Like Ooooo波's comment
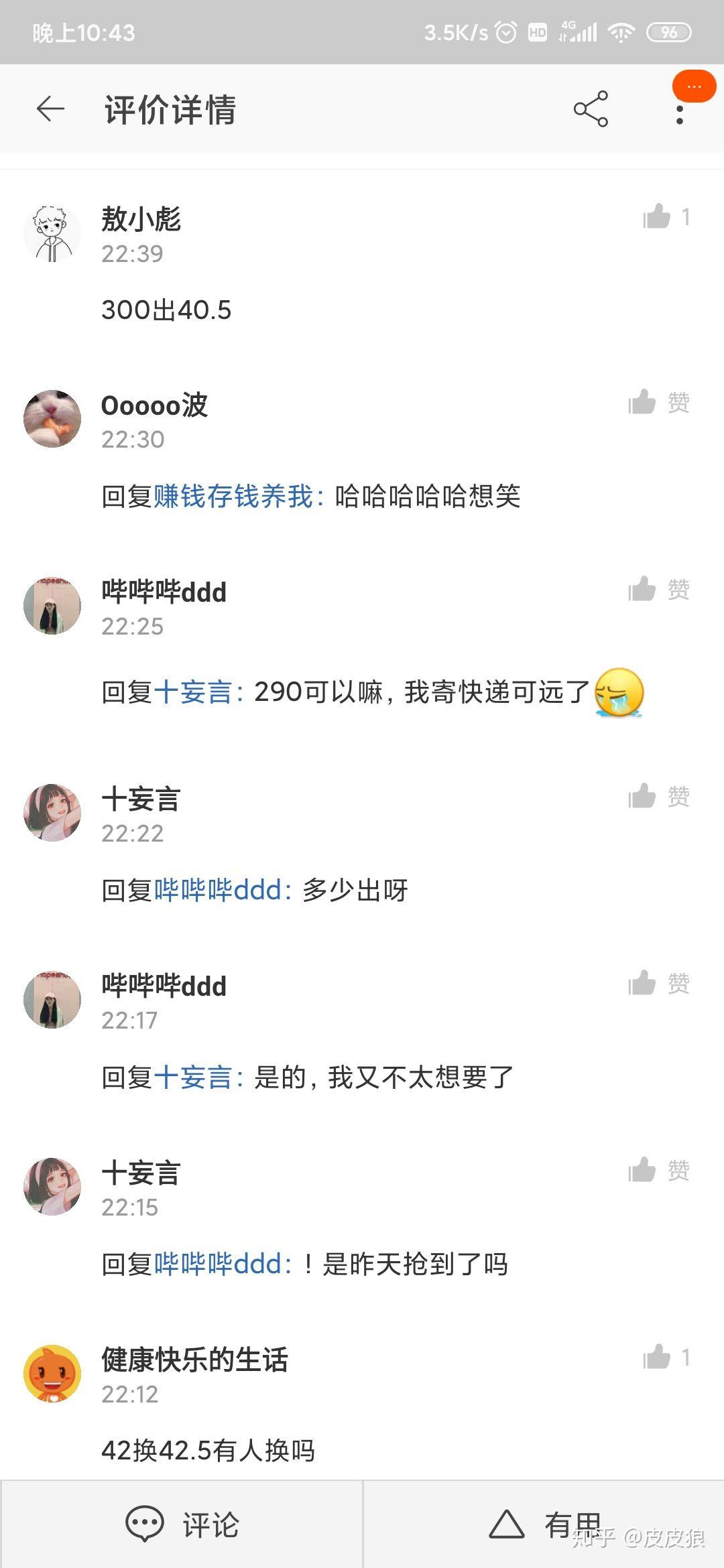 coord(643,403)
